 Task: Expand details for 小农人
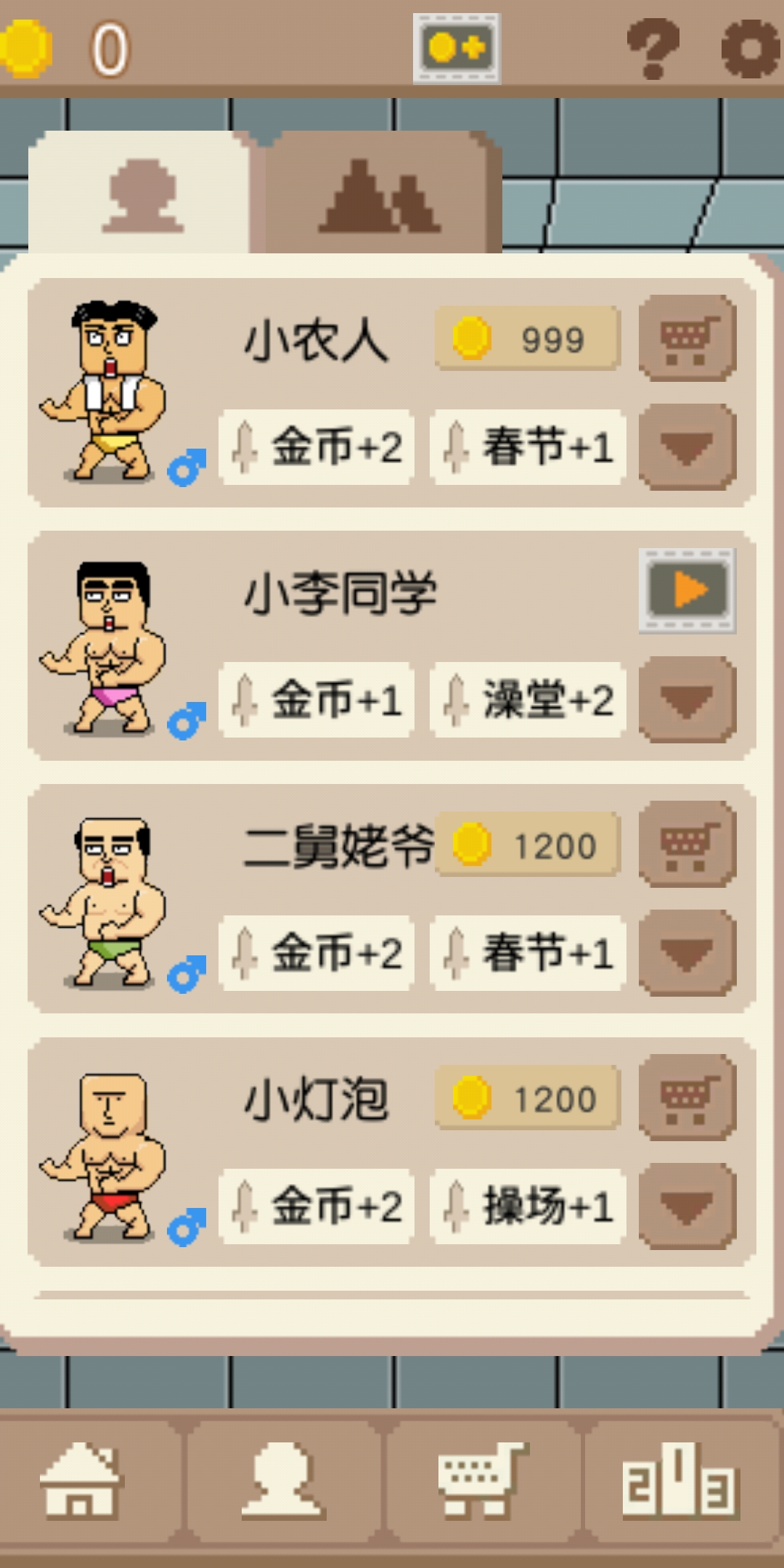(x=687, y=446)
